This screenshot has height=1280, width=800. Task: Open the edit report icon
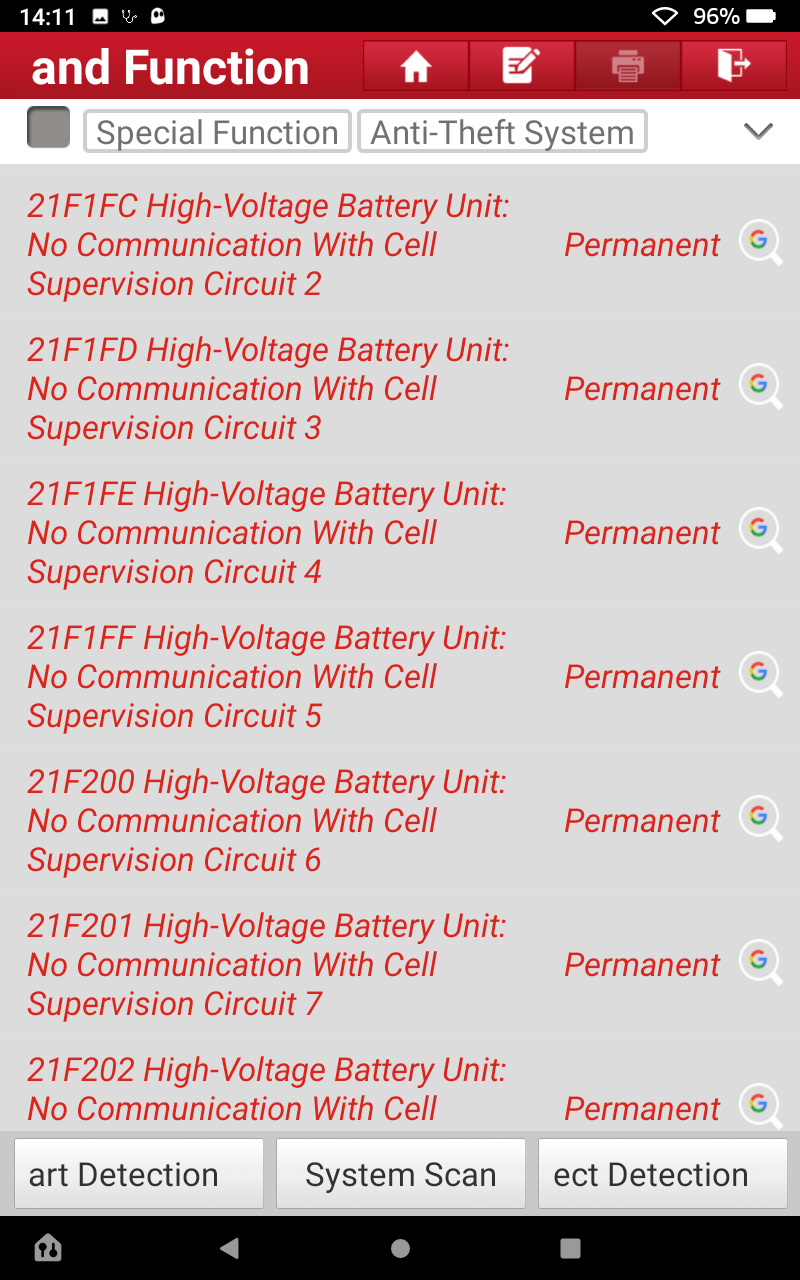[521, 67]
